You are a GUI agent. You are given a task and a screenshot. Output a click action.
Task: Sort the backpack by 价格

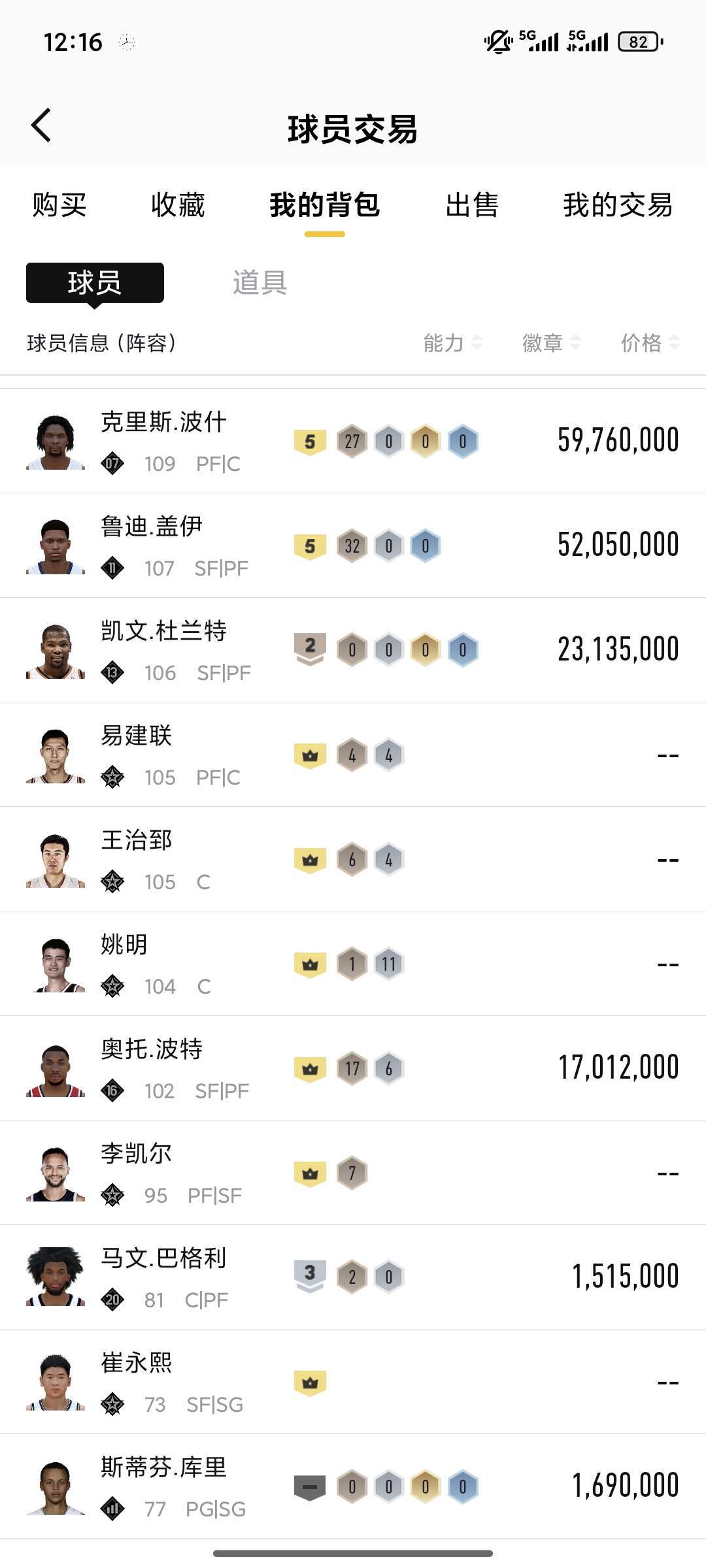650,342
